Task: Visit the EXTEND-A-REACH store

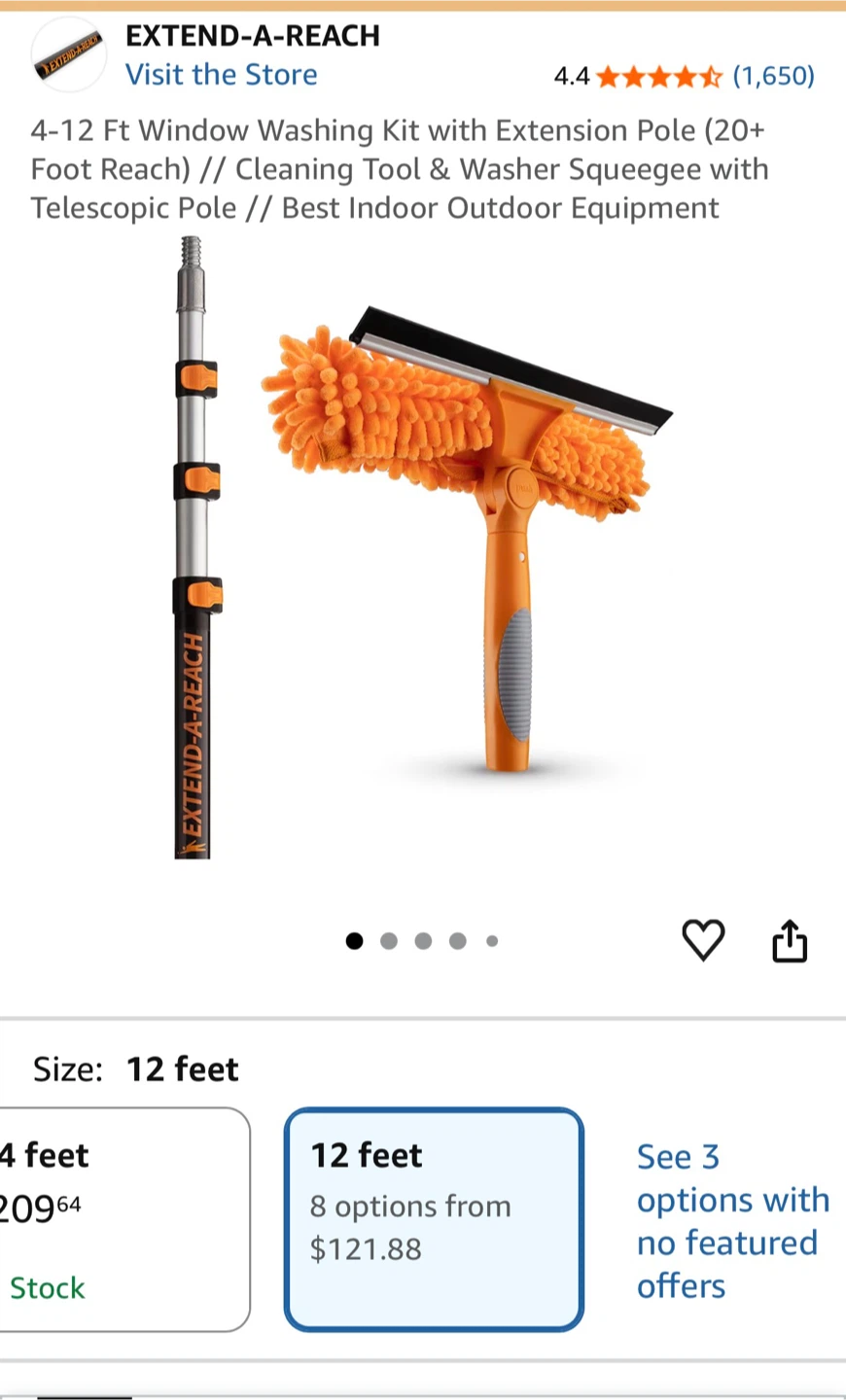Action: tap(221, 75)
